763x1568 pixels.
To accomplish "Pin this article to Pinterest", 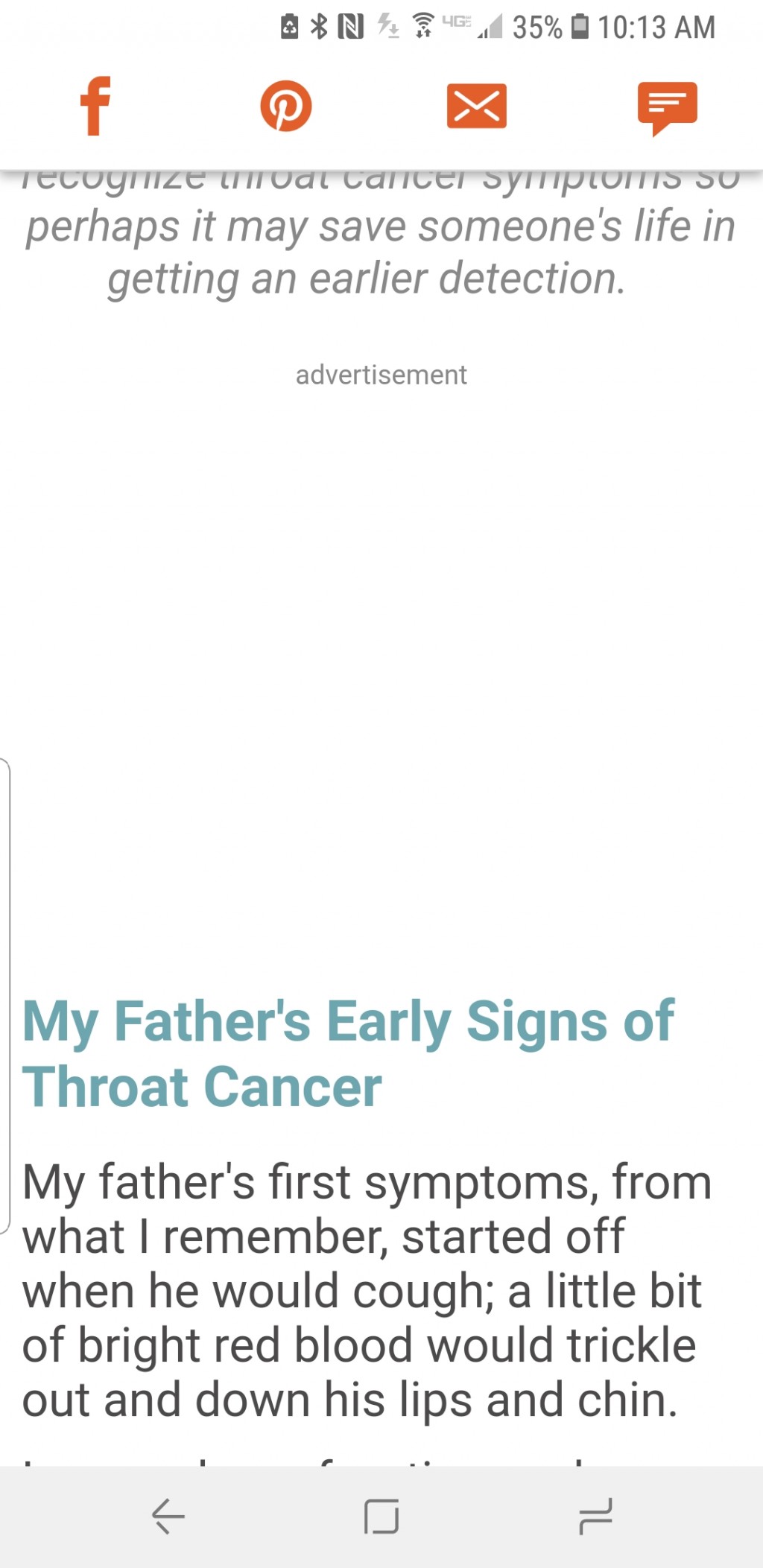I will point(286,106).
